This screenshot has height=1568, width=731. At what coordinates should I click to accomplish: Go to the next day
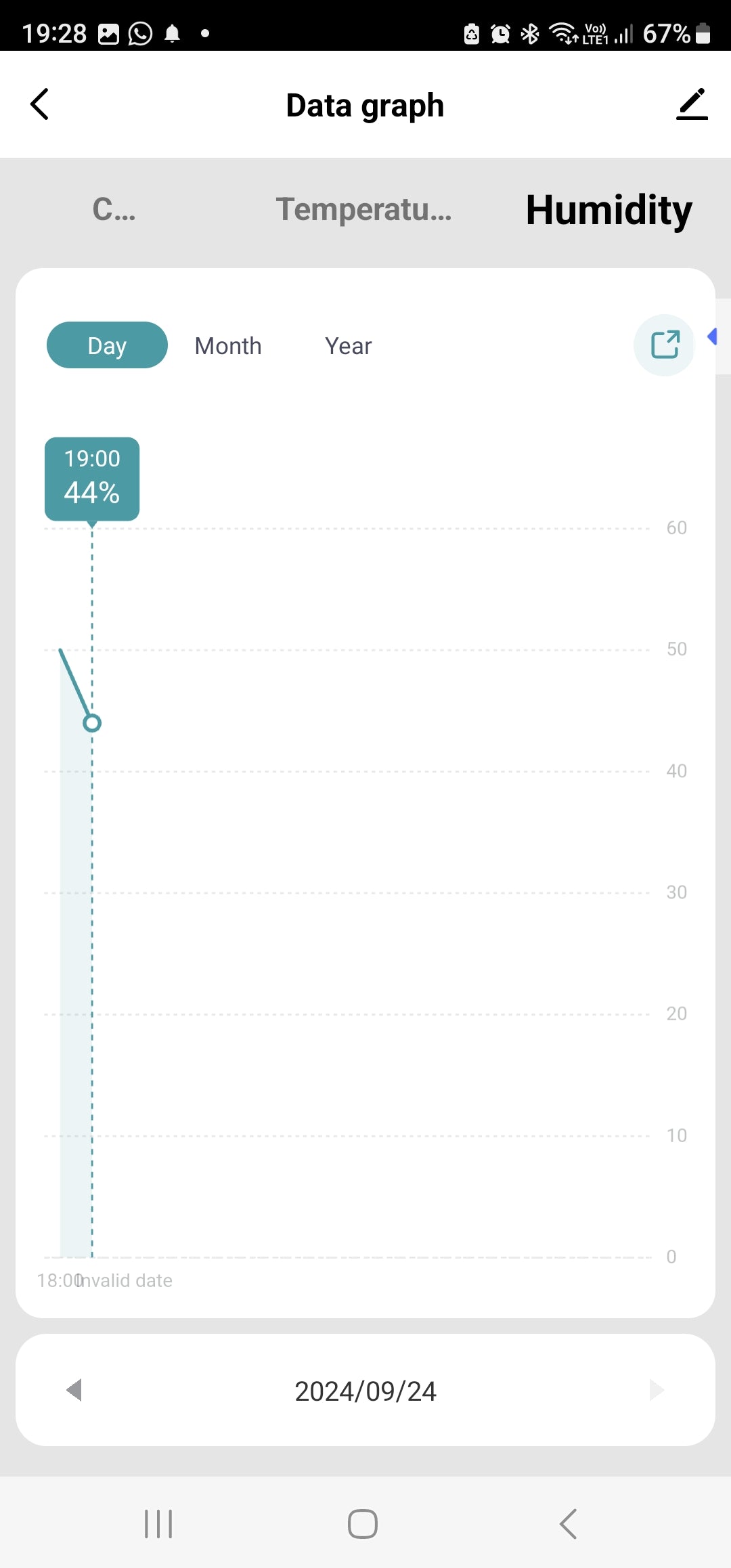[x=656, y=1390]
